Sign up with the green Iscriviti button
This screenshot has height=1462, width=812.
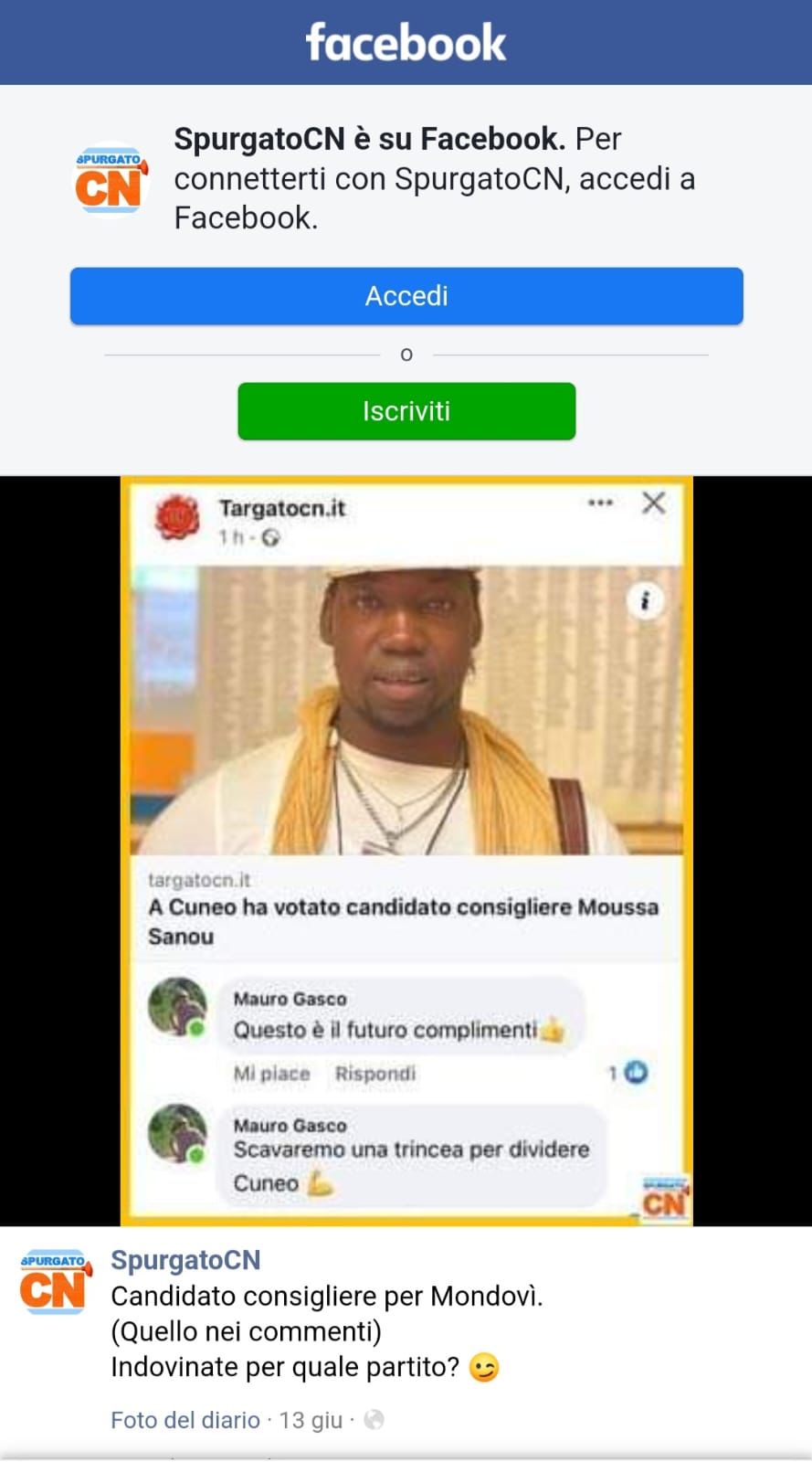coord(406,411)
